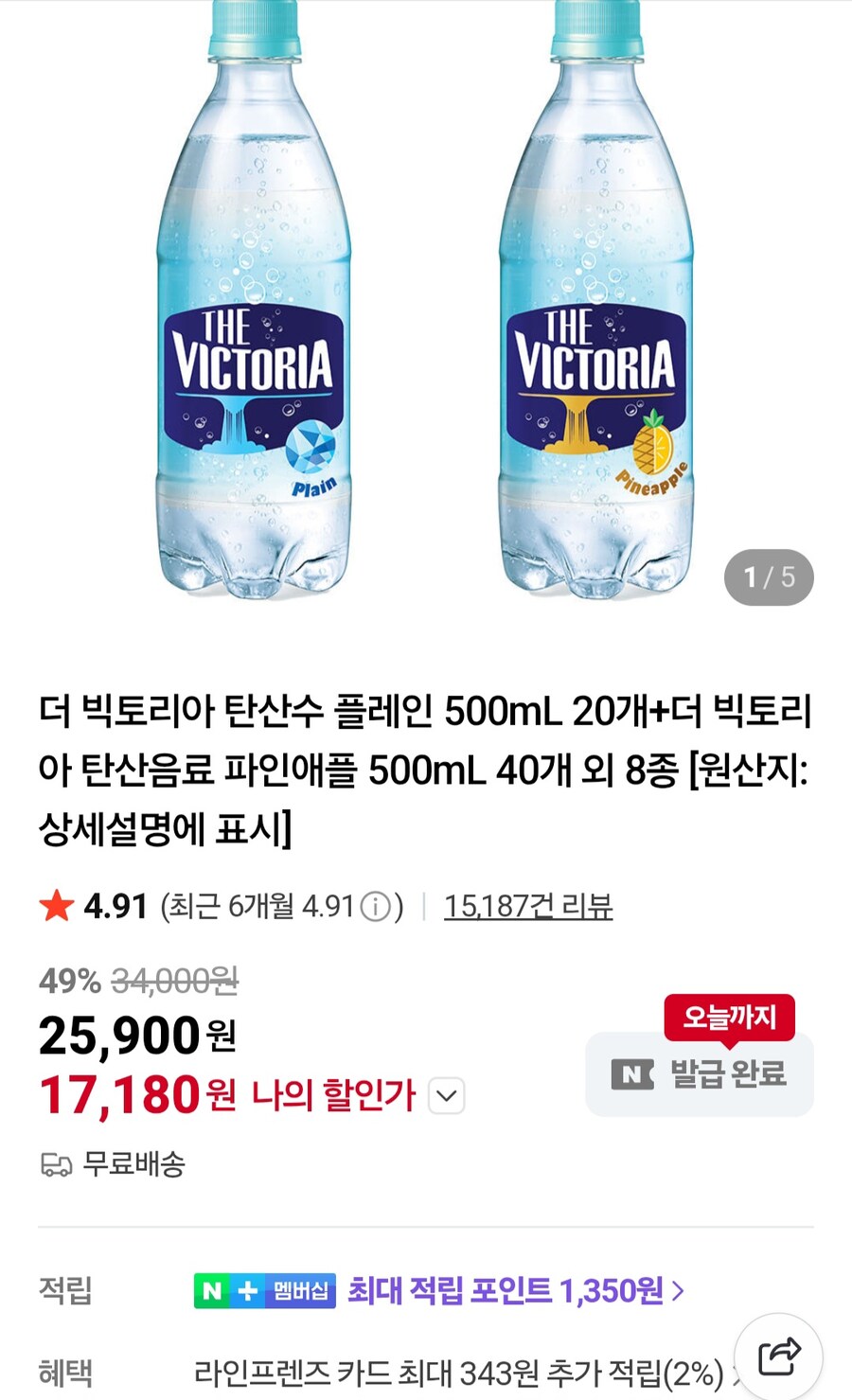Open 적립 포인트 details with the right arrow
This screenshot has width=852, height=1400.
pyautogui.click(x=678, y=1289)
